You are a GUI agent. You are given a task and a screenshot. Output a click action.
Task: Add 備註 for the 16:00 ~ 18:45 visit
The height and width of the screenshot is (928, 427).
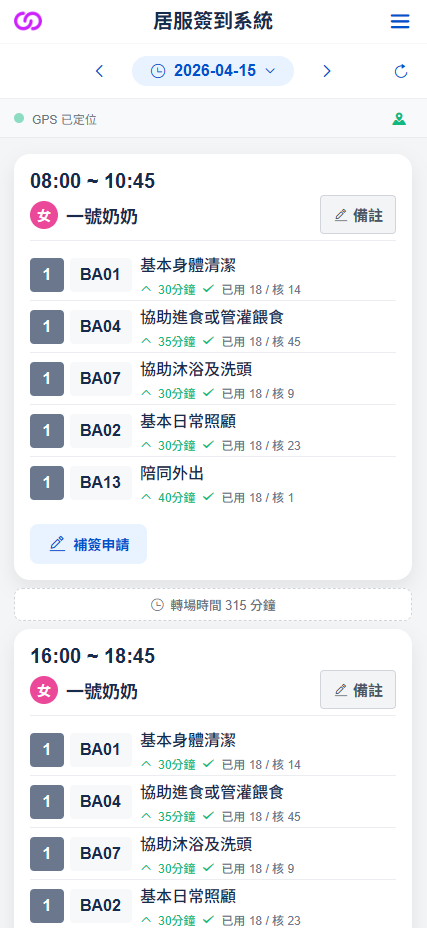tap(358, 689)
